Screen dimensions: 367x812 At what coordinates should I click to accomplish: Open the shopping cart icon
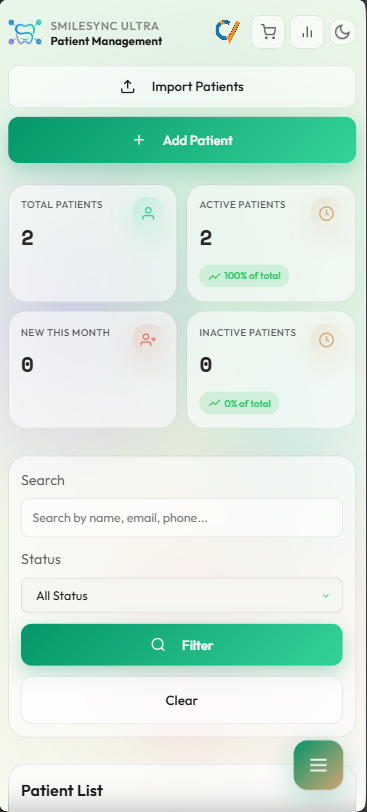pyautogui.click(x=268, y=32)
